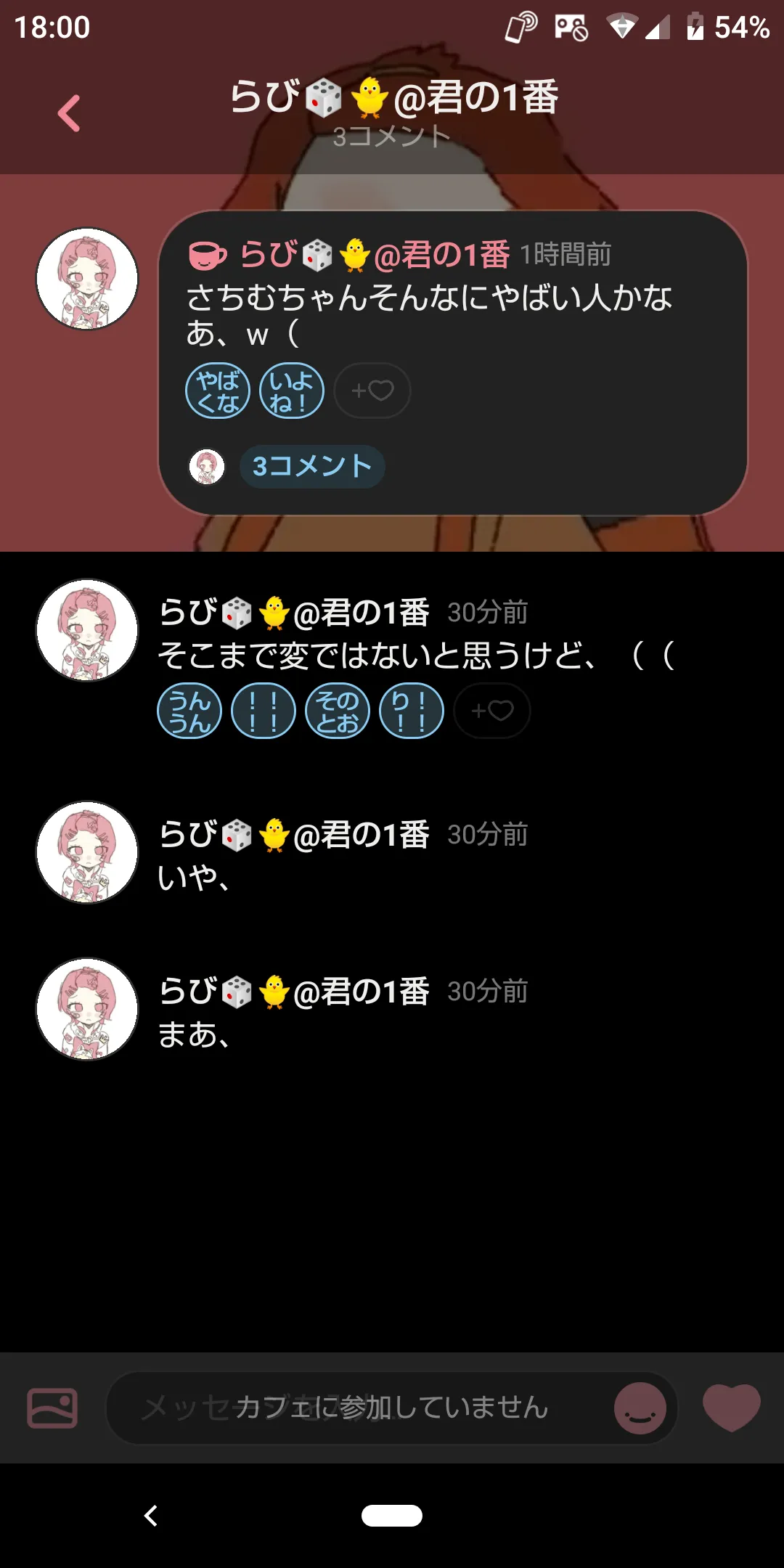784x1568 pixels.
Task: Open the original poster's avatar in the top post
Action: coord(87,279)
